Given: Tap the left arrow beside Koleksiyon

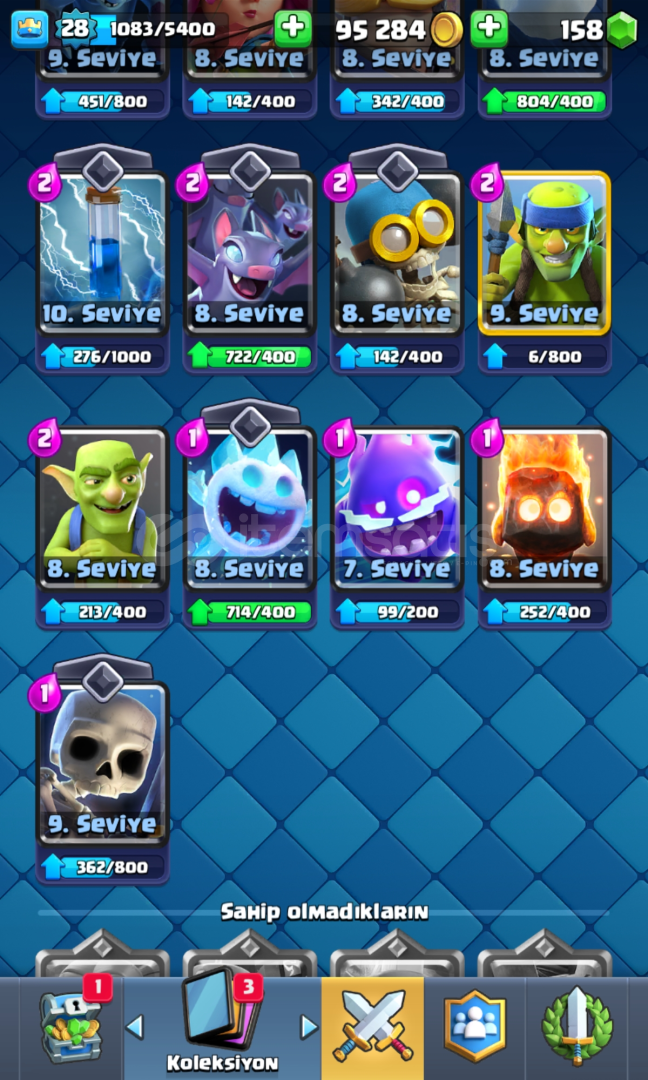Looking at the screenshot, I should tap(134, 1028).
